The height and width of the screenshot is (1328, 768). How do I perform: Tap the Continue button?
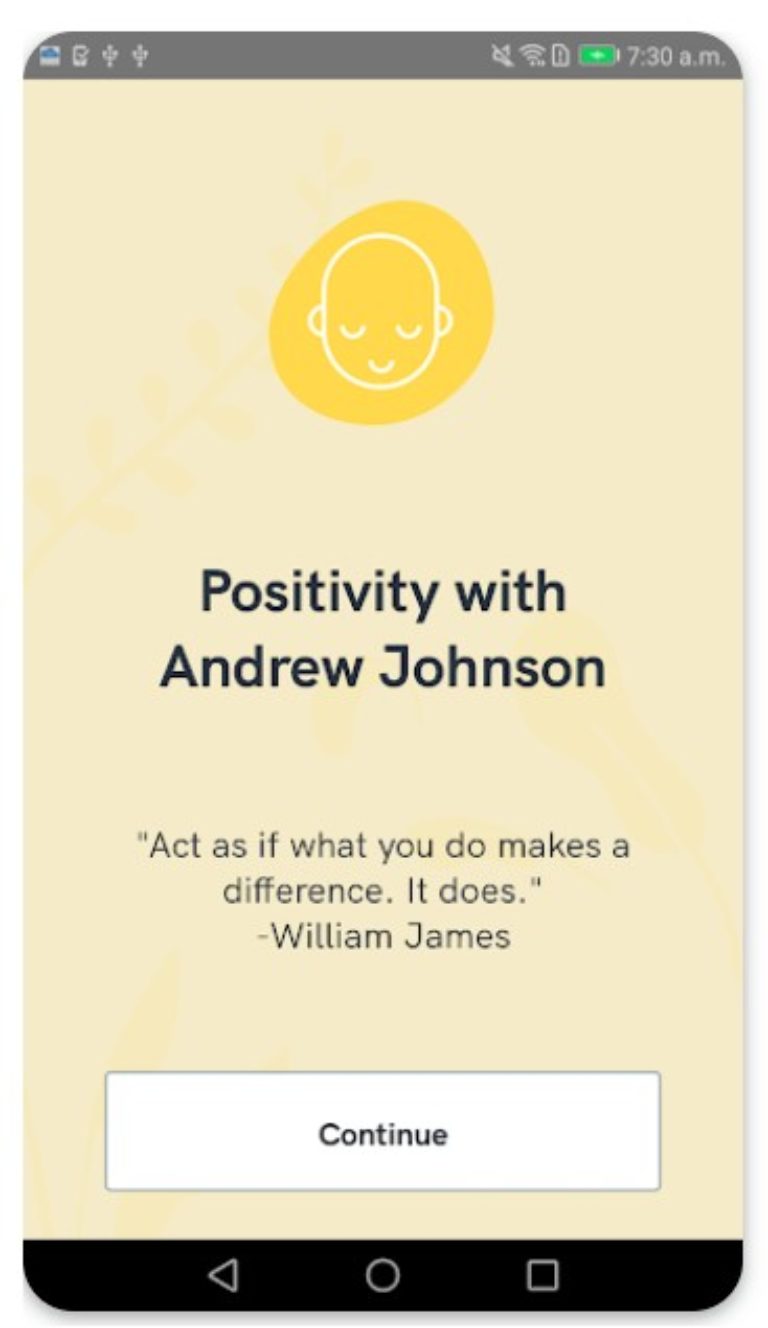(x=384, y=1133)
